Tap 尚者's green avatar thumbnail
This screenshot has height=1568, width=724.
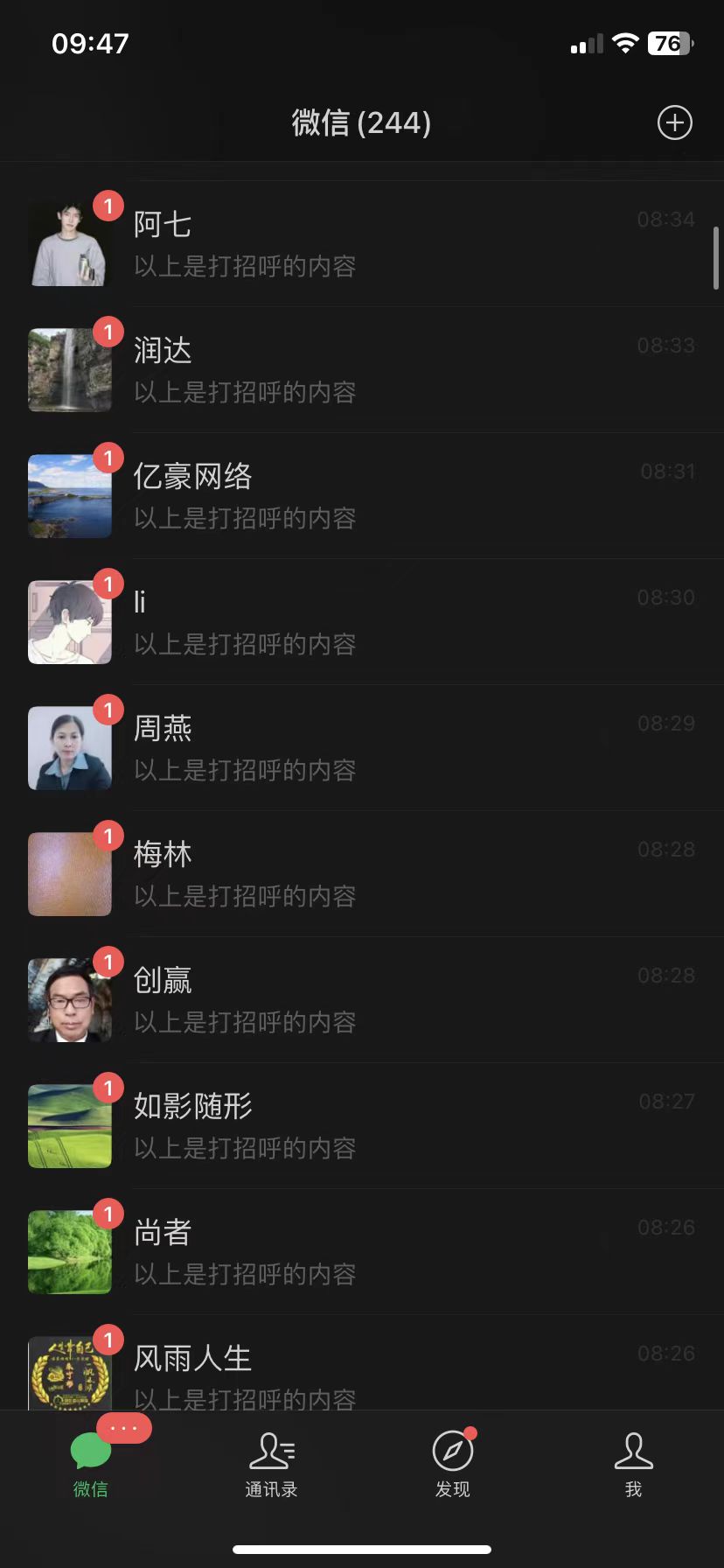[70, 1251]
